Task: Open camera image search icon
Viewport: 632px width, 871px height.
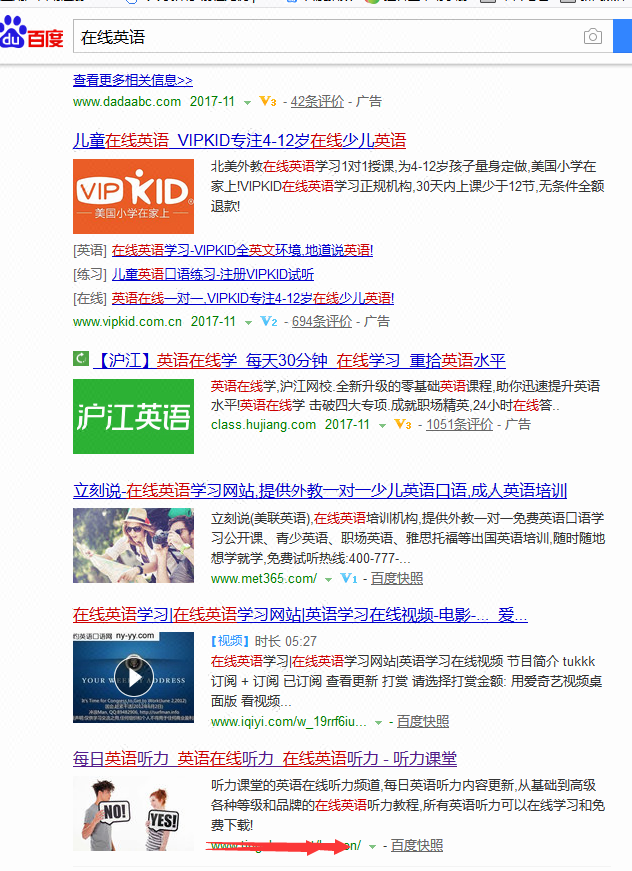Action: point(593,37)
